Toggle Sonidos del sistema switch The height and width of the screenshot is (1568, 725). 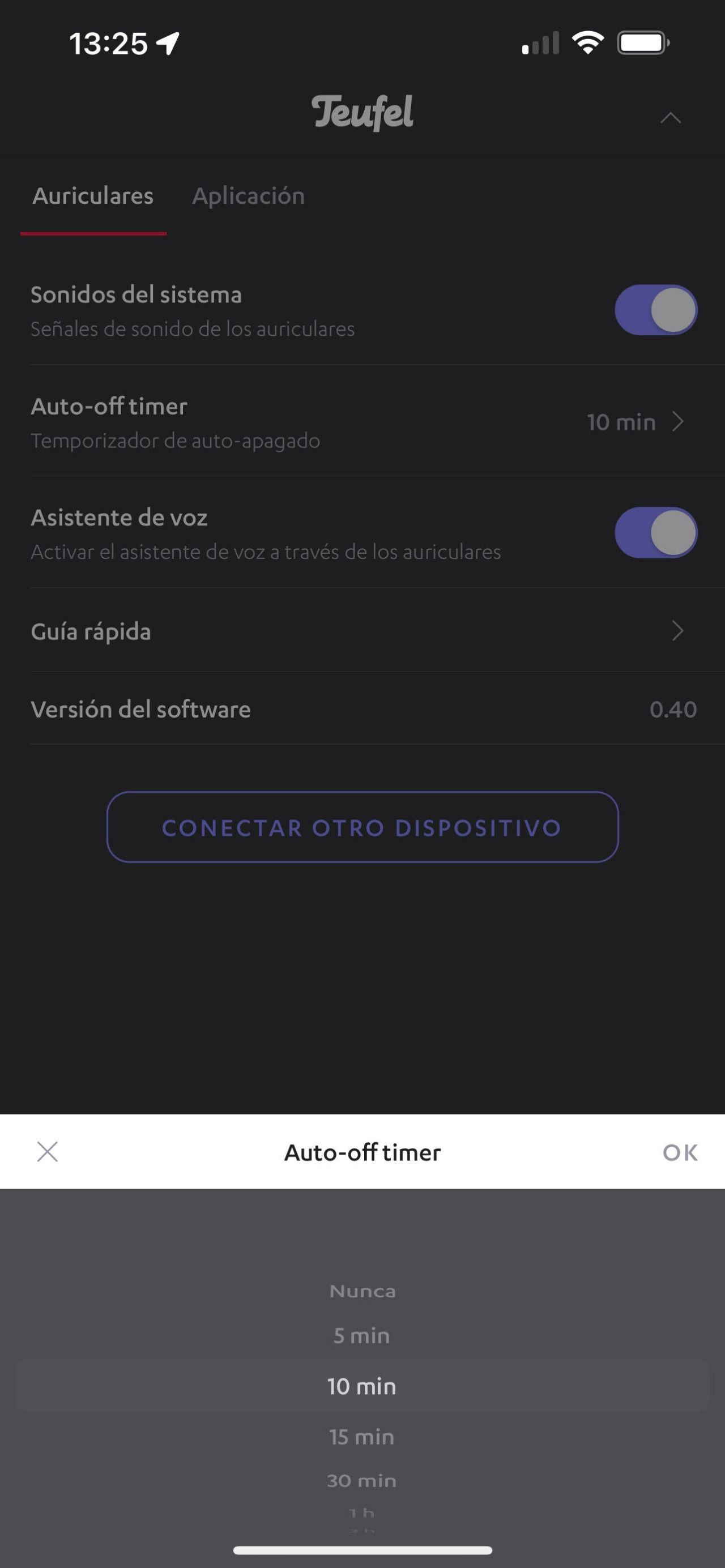coord(655,310)
